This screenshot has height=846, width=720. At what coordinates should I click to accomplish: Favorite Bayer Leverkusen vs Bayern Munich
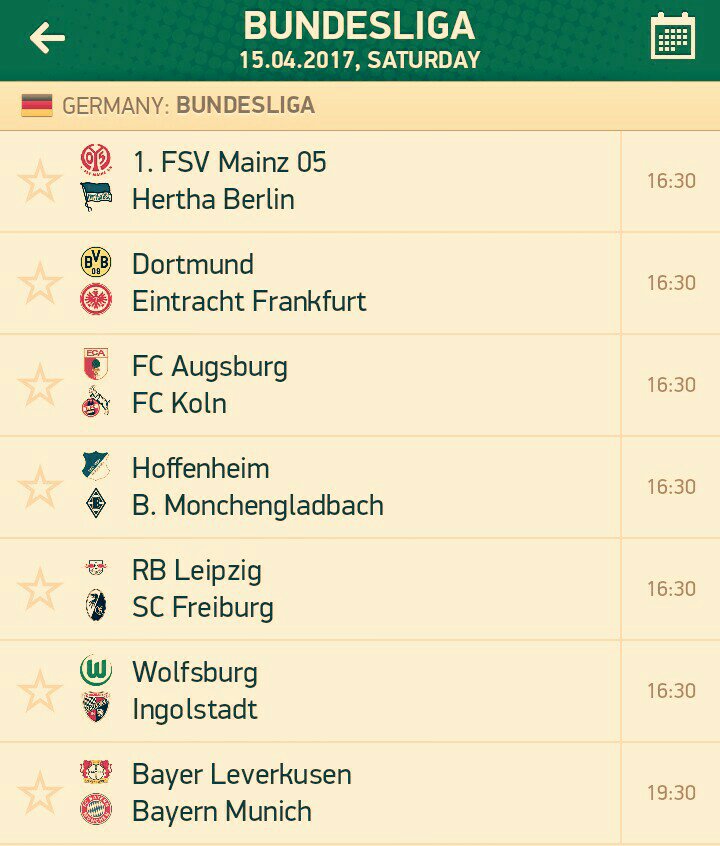40,793
